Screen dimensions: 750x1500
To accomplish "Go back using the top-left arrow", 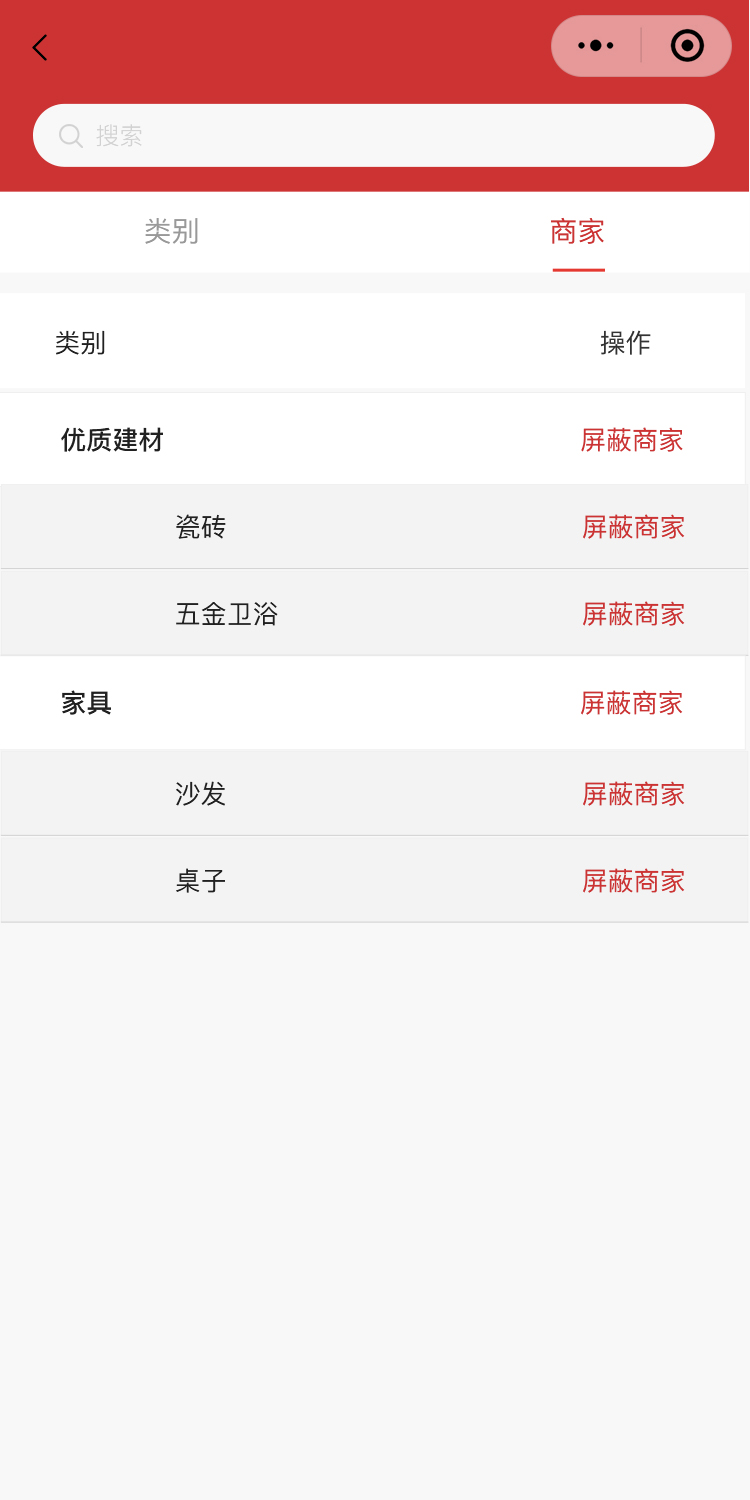I will pyautogui.click(x=40, y=47).
